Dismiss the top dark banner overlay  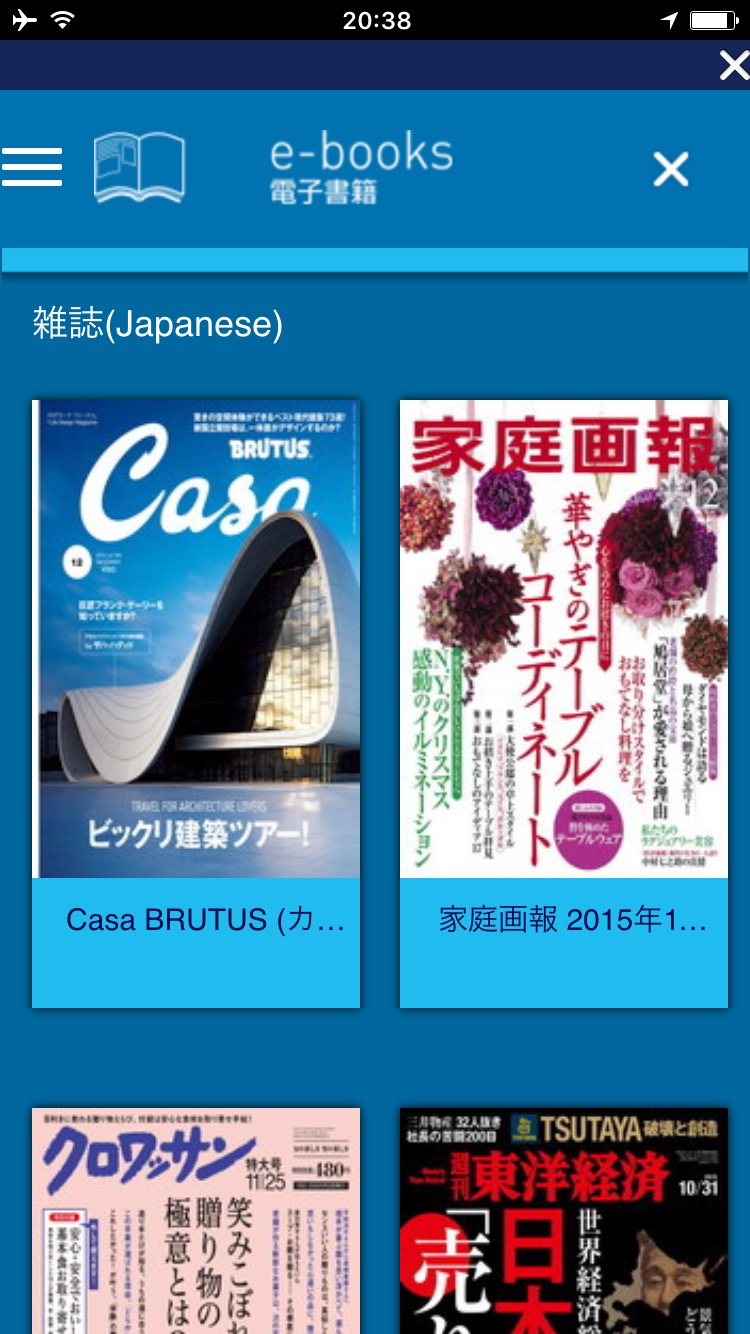733,66
